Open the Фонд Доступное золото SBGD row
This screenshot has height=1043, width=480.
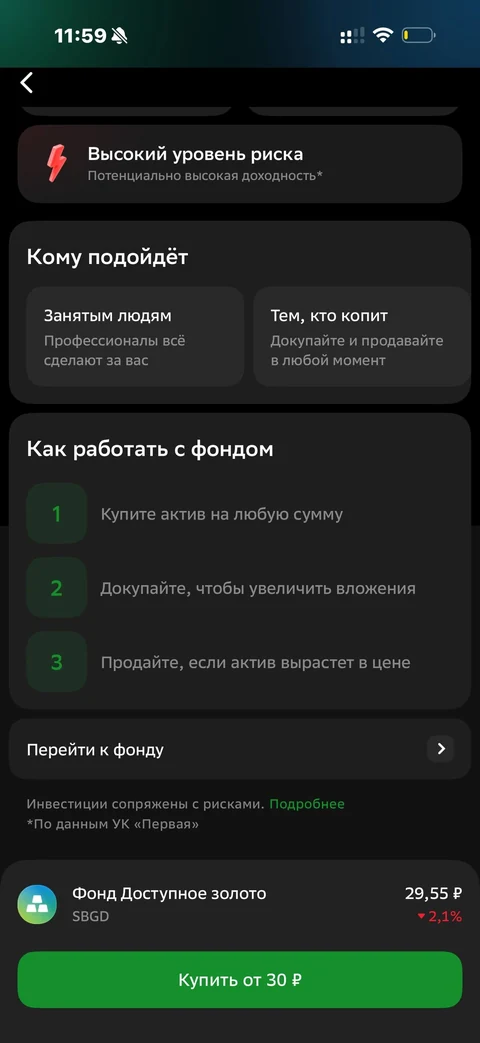coord(240,904)
